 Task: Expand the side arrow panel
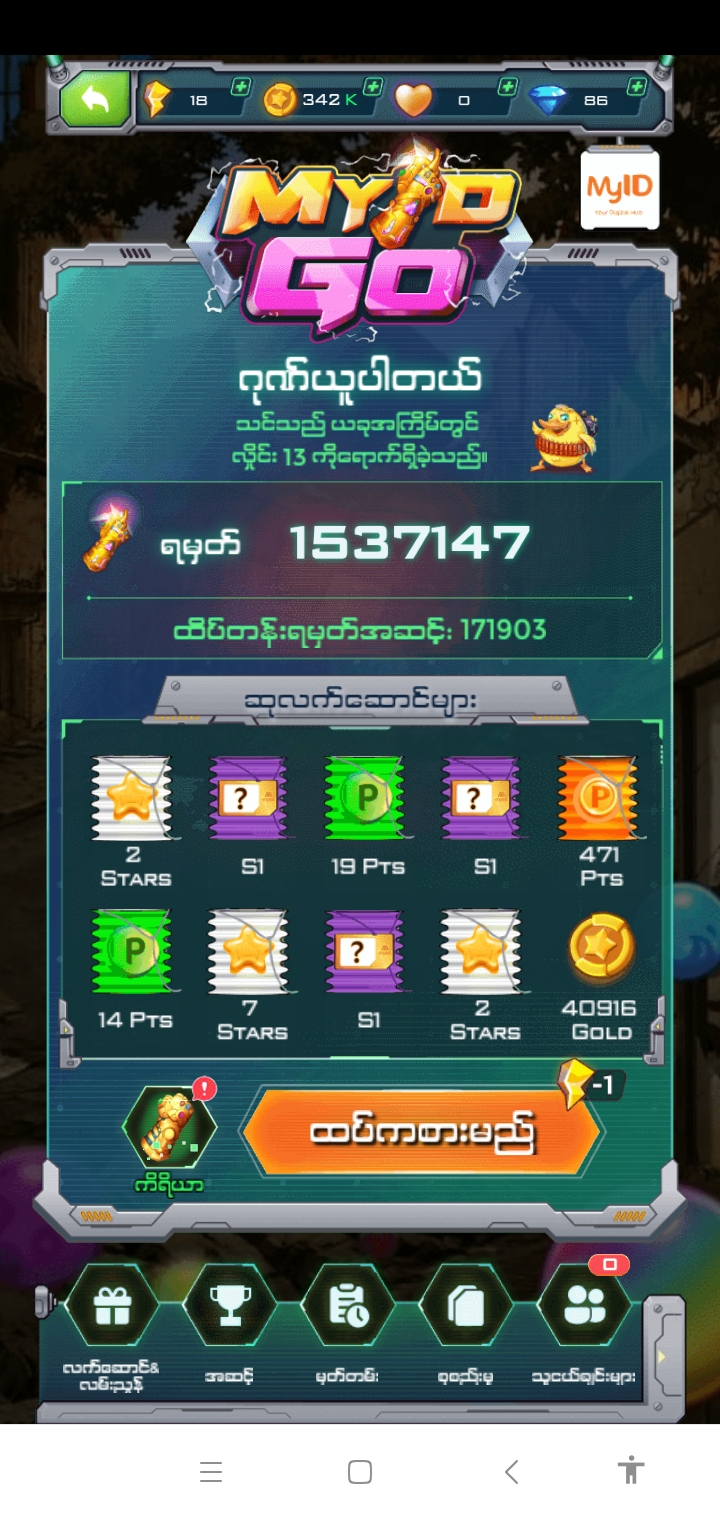pos(662,1356)
